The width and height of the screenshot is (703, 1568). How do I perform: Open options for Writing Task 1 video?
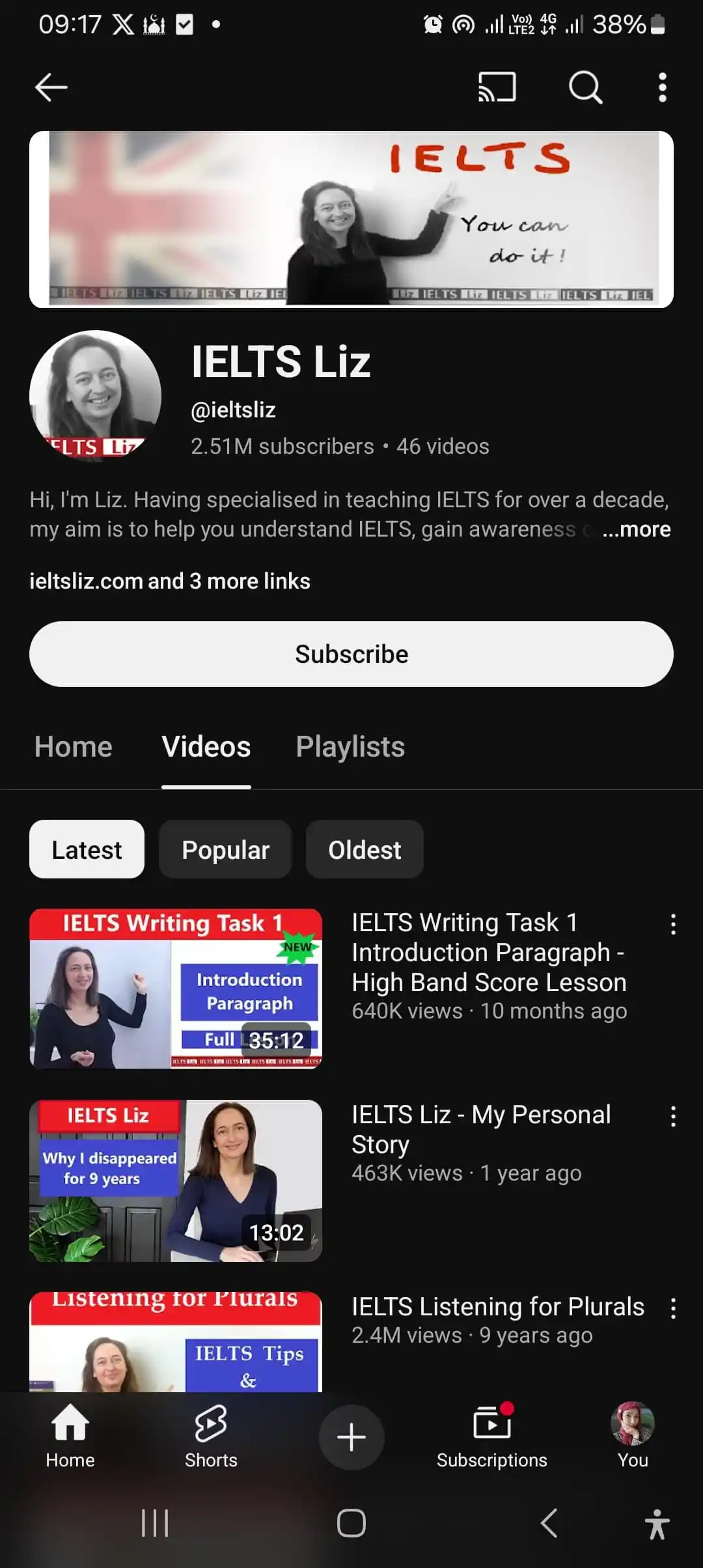673,925
